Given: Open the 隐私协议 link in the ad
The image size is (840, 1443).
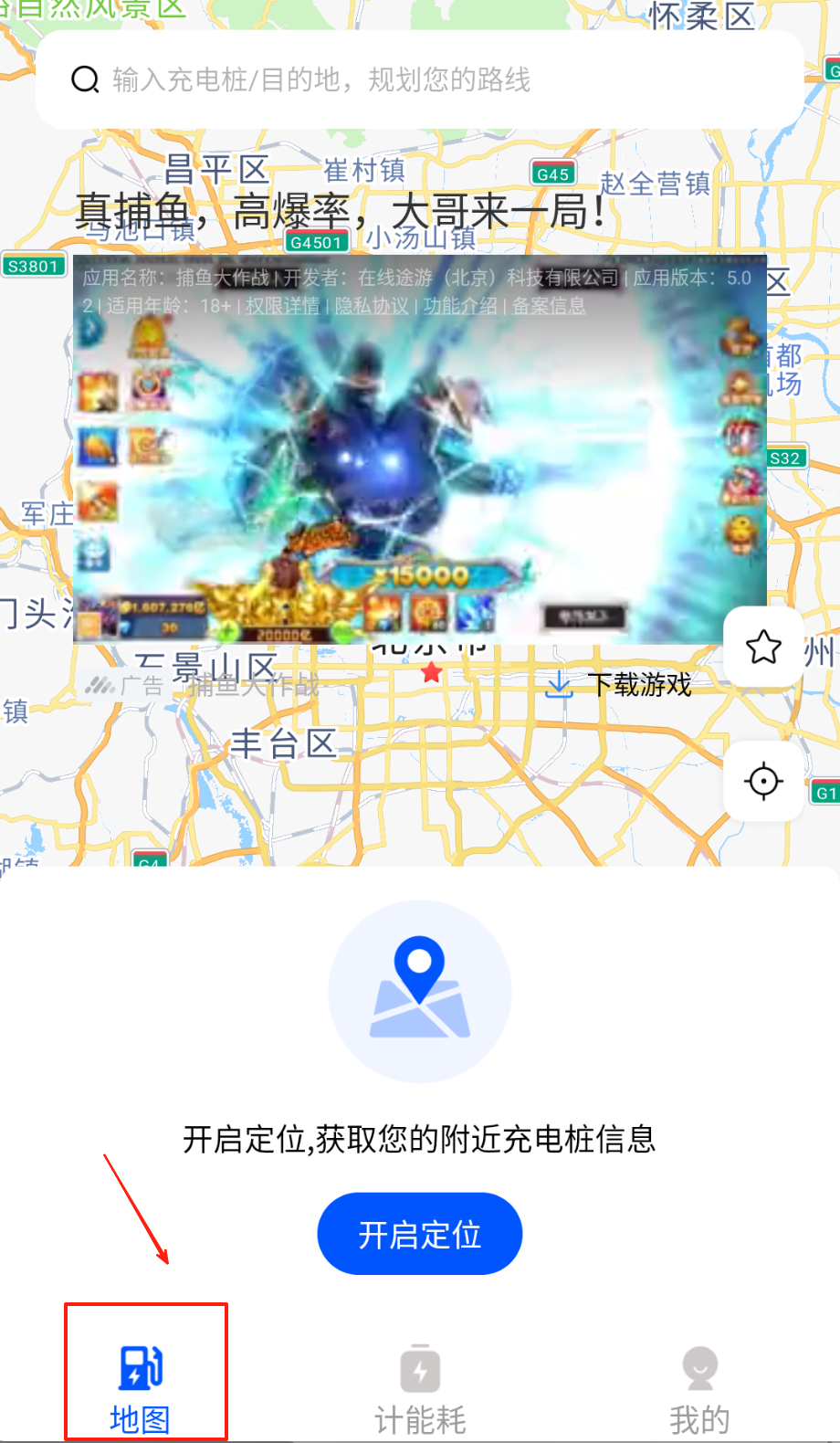Looking at the screenshot, I should pos(371,306).
